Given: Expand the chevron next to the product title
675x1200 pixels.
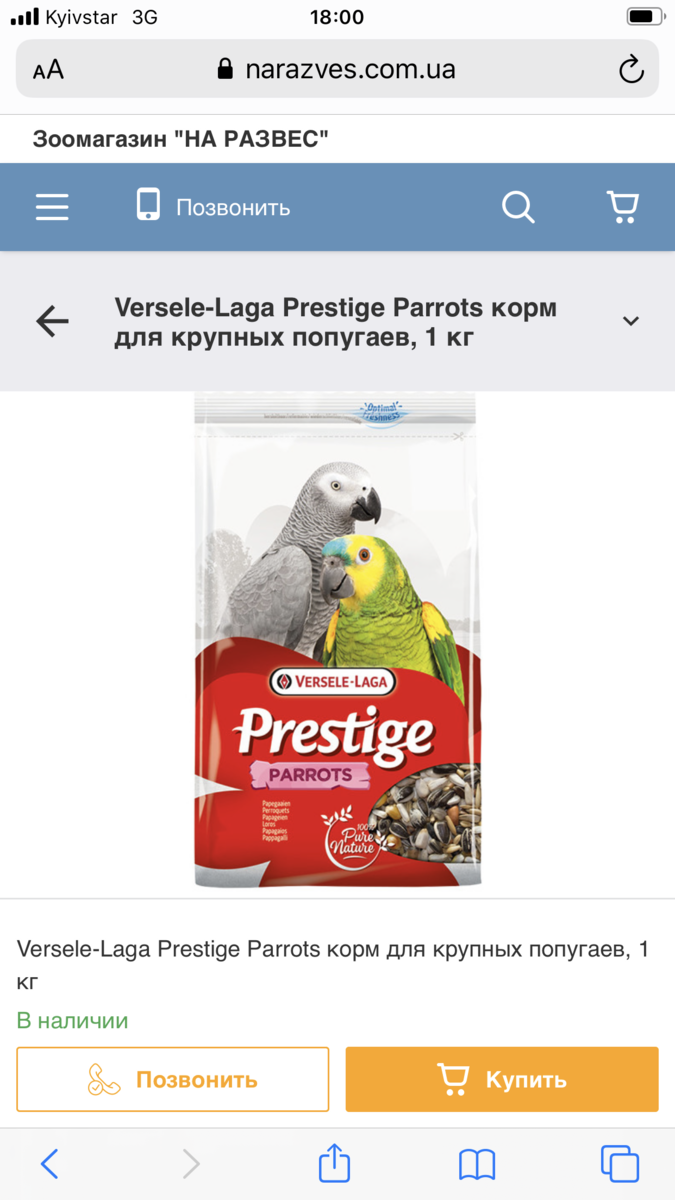Looking at the screenshot, I should point(630,321).
